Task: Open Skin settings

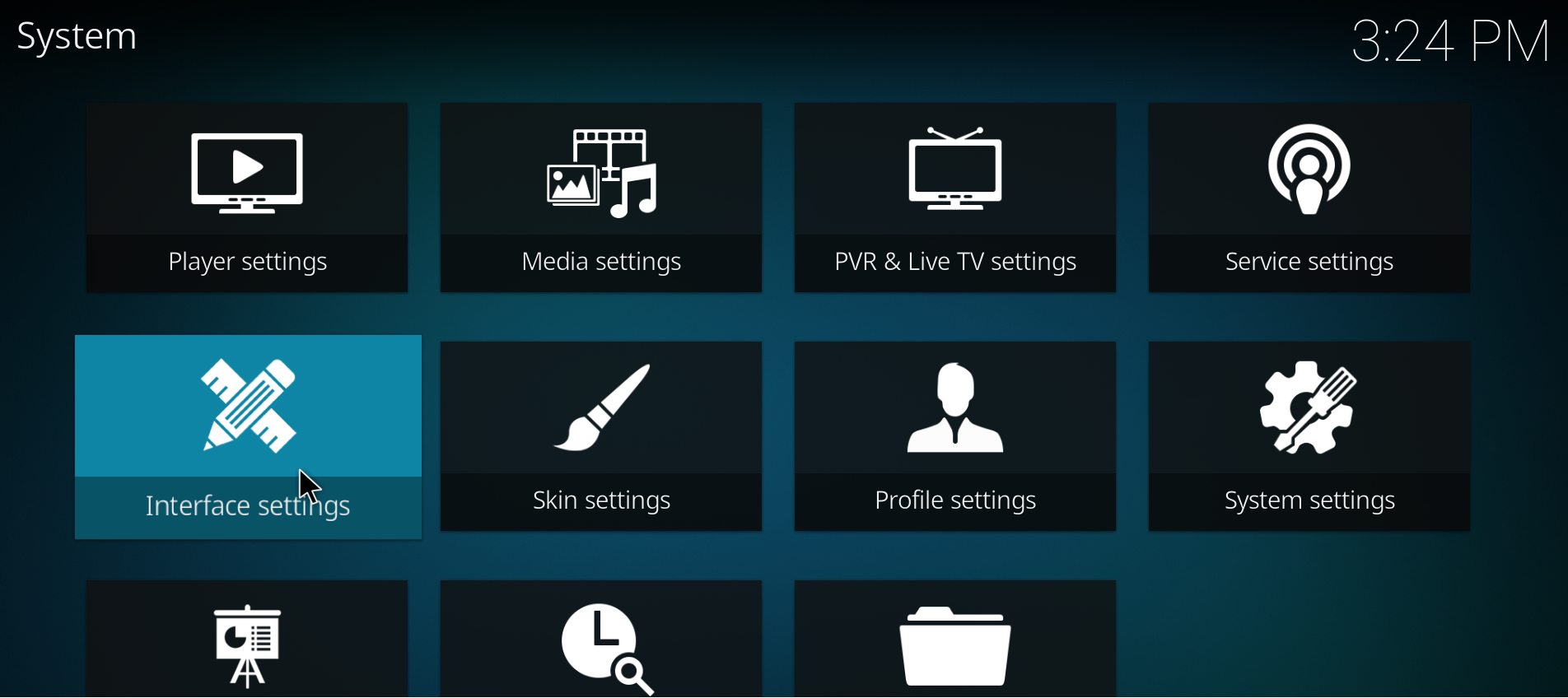Action: pyautogui.click(x=601, y=436)
